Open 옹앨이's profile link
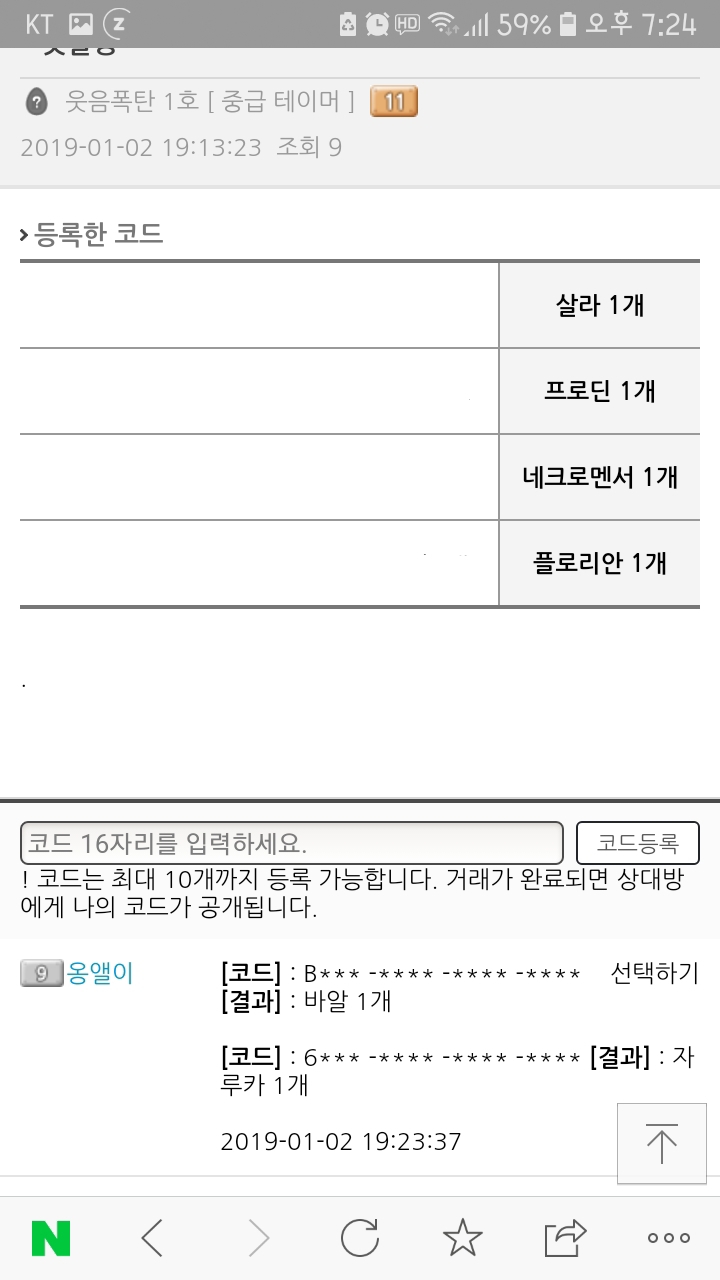The image size is (720, 1280). click(x=99, y=973)
